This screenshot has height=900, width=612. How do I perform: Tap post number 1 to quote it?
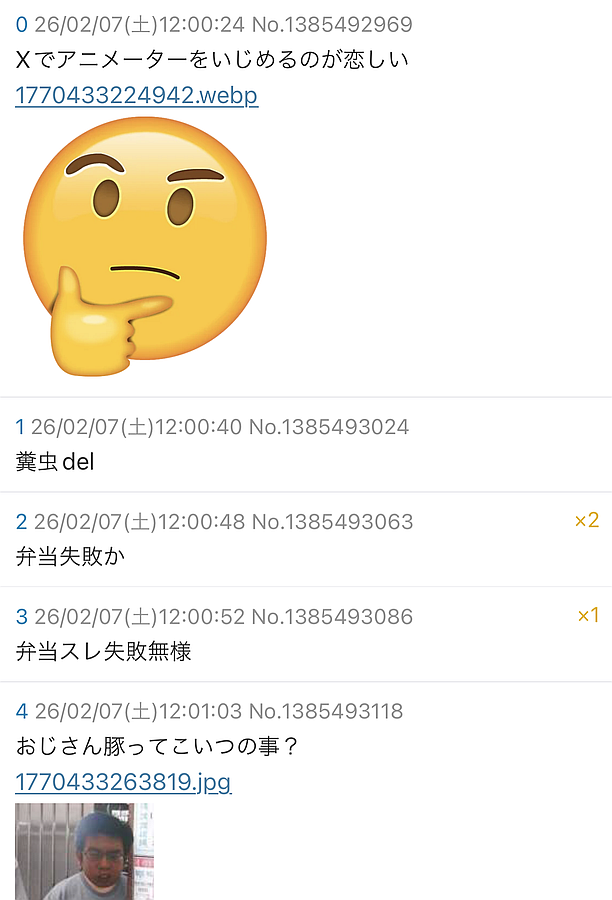pyautogui.click(x=20, y=427)
